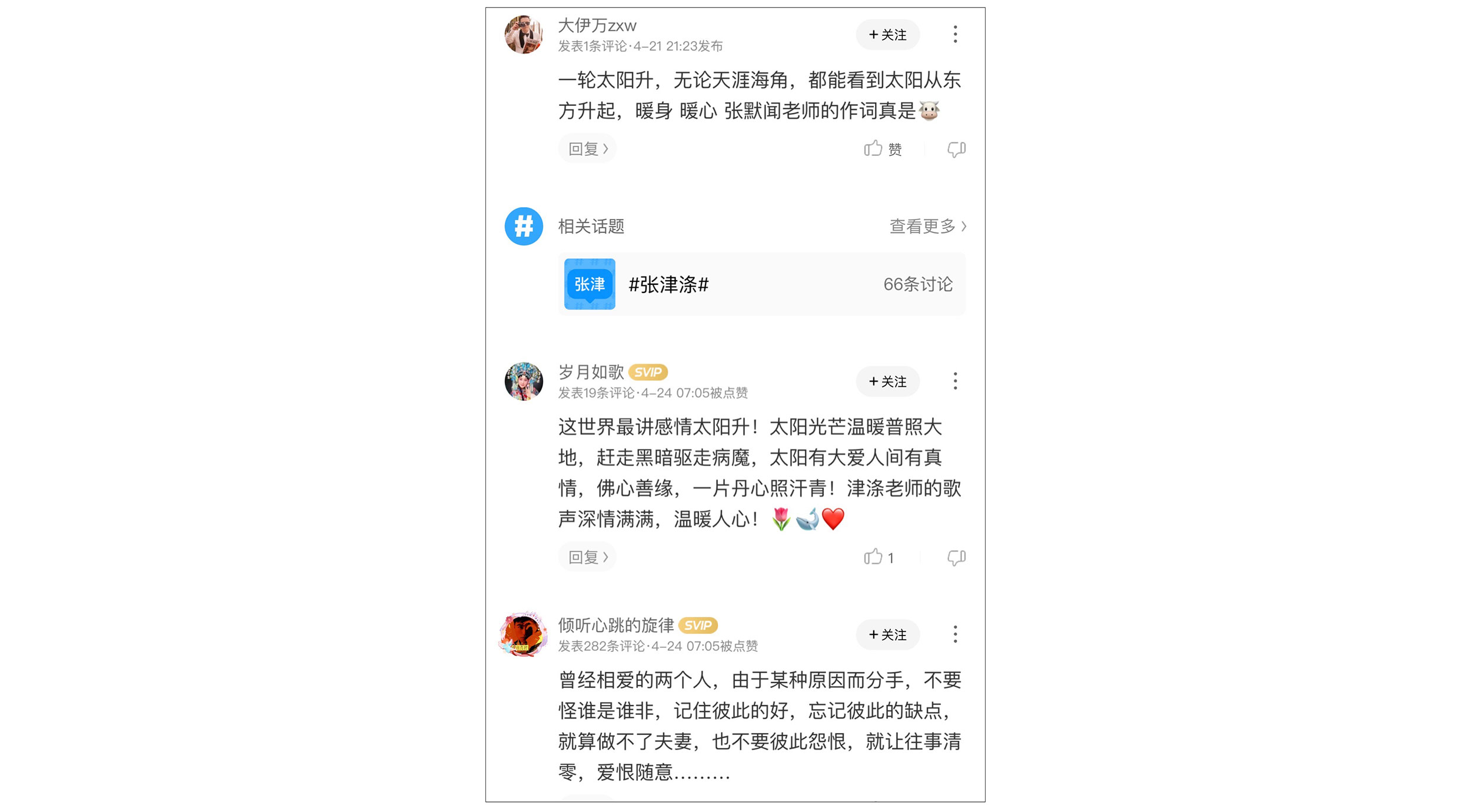View more related topics via 查看更多

(927, 226)
